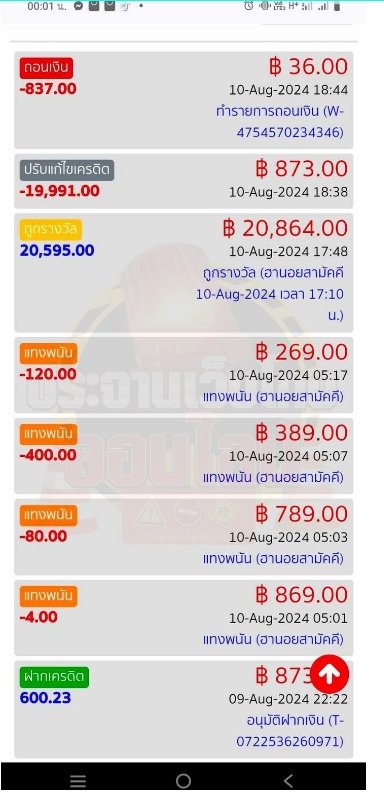Viewport: 384px width, 802px height.
Task: Tap the red scroll-to-top arrow button
Action: tap(329, 675)
